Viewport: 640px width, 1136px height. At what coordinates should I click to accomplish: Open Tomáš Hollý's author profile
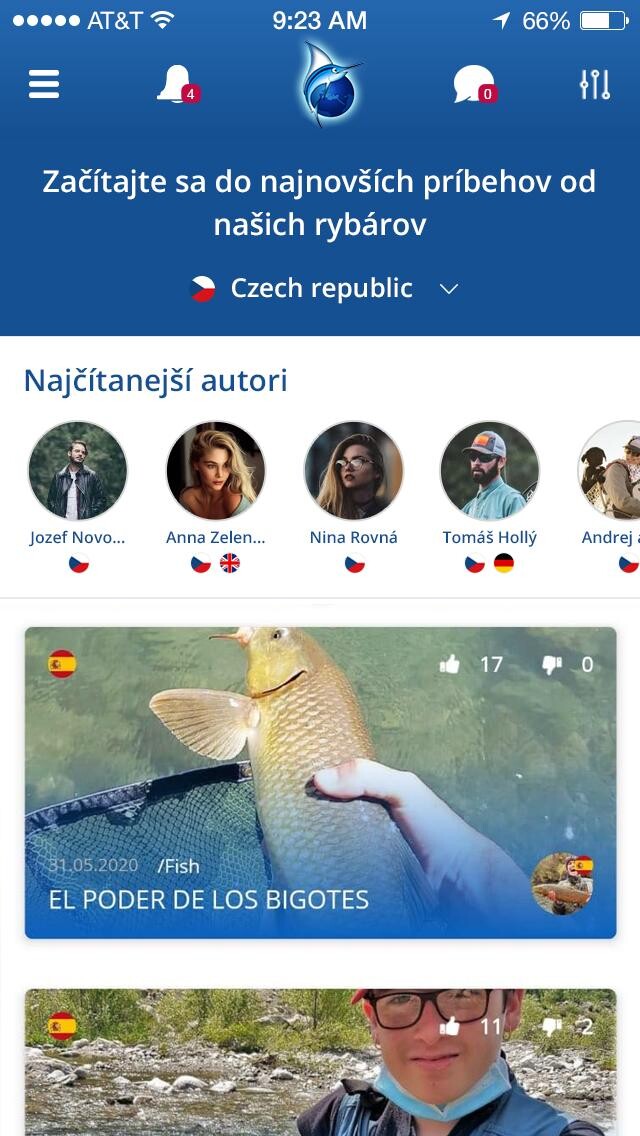(x=490, y=470)
